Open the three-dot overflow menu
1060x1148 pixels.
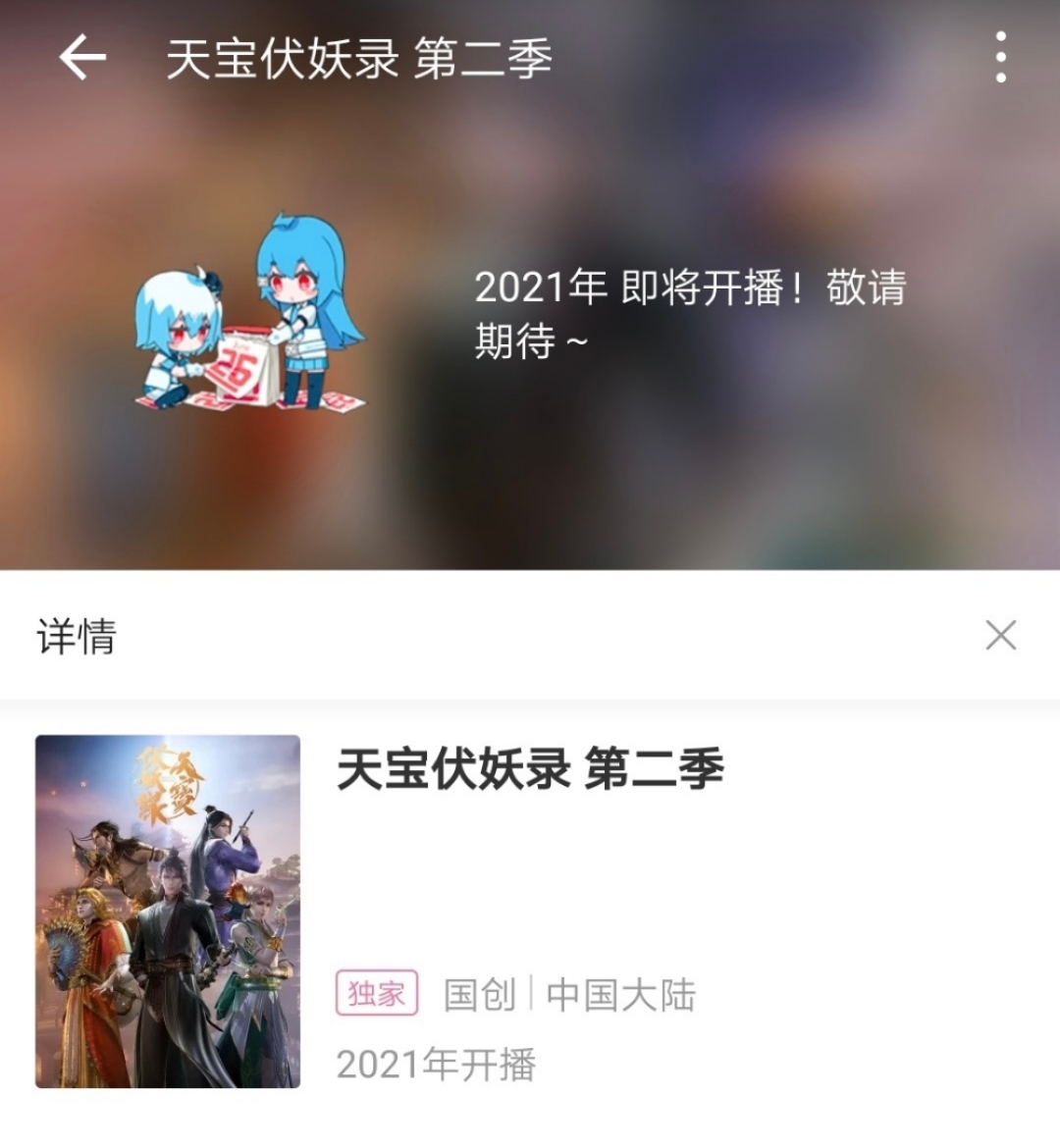click(x=1000, y=56)
